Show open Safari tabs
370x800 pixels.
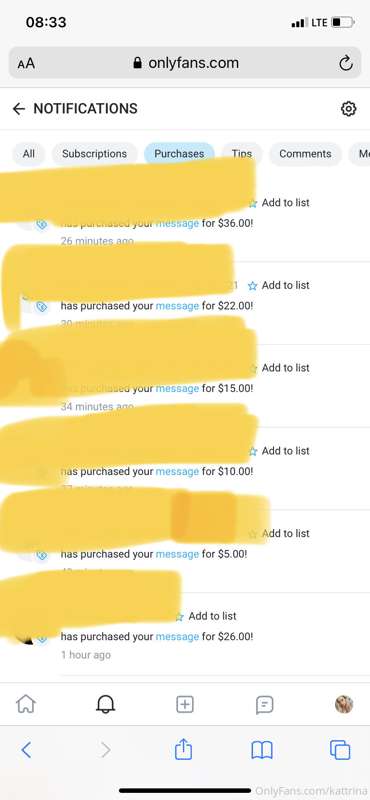pyautogui.click(x=340, y=750)
